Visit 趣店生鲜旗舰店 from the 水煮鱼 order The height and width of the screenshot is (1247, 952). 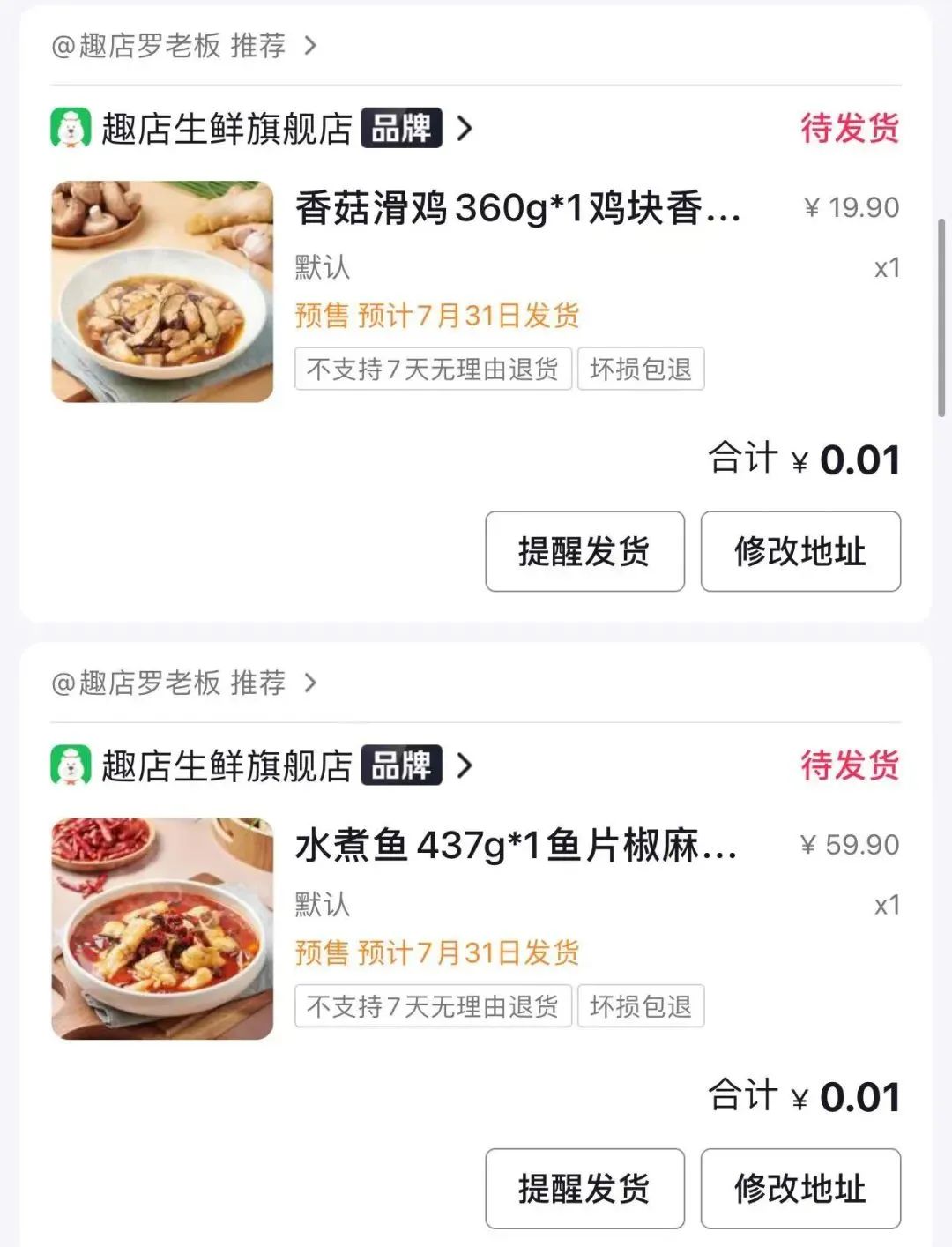point(227,765)
